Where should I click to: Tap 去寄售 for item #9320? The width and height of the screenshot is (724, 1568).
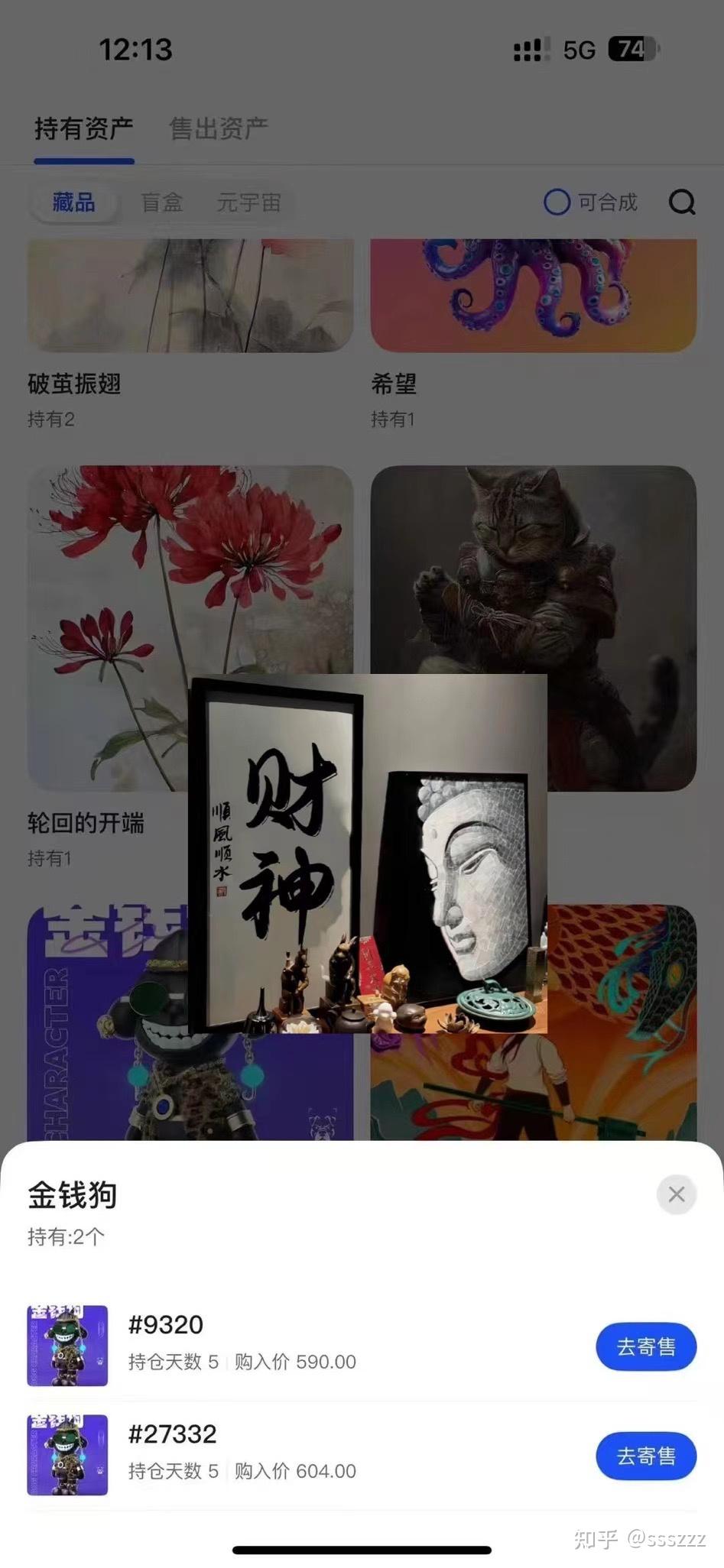click(646, 1347)
